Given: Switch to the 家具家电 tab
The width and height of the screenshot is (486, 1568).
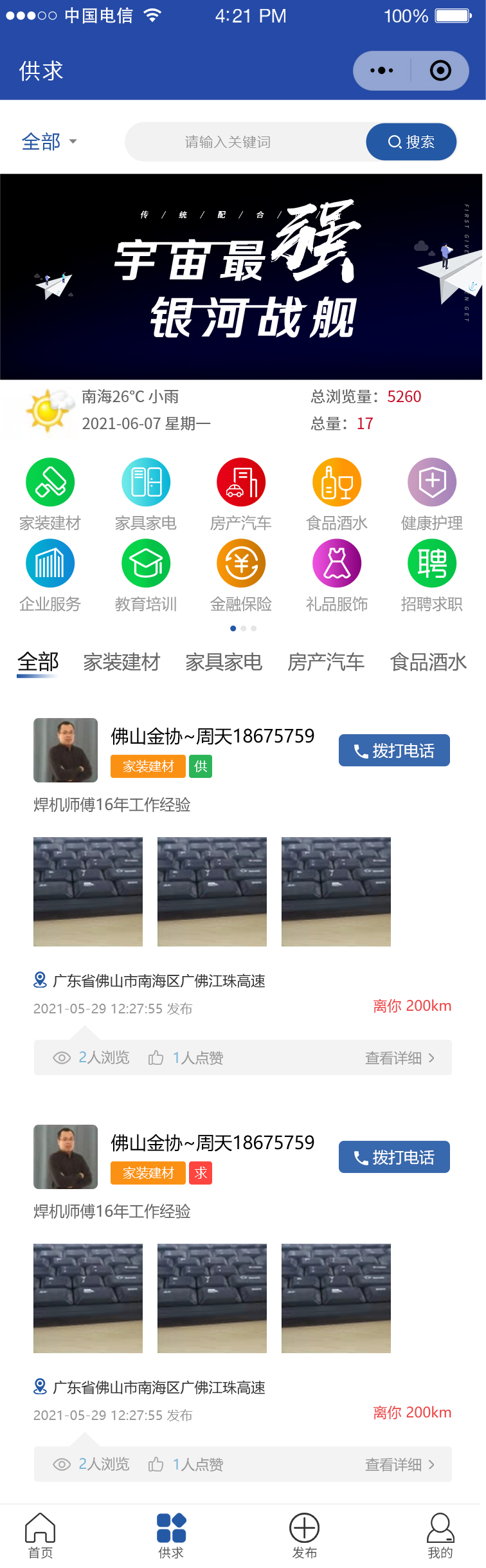Looking at the screenshot, I should 224,662.
